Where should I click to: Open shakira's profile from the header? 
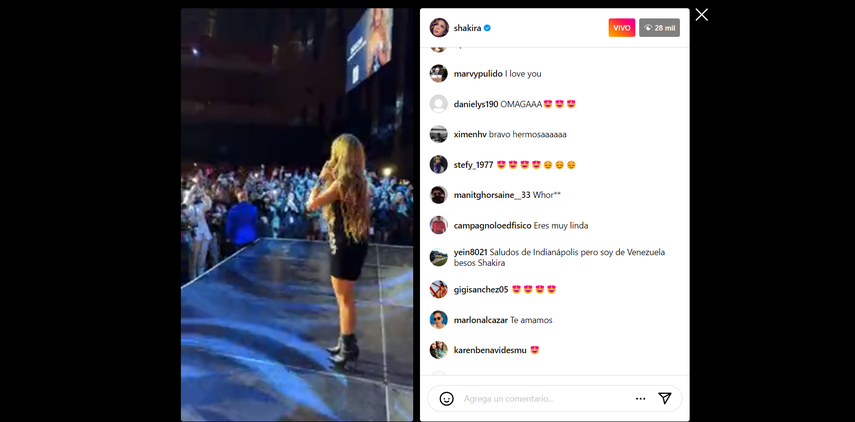(x=467, y=28)
